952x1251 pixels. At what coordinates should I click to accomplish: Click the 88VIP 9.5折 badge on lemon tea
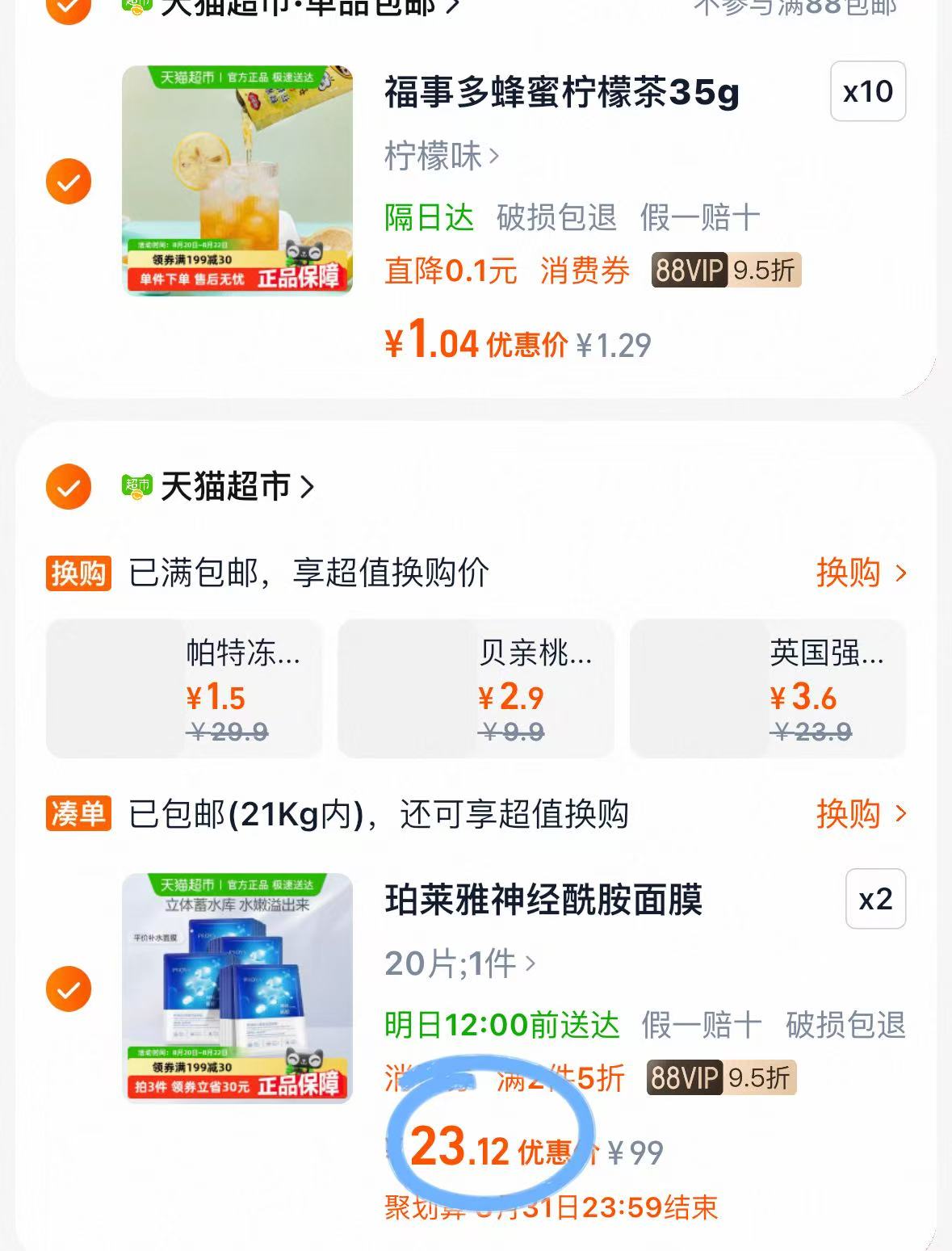(724, 272)
